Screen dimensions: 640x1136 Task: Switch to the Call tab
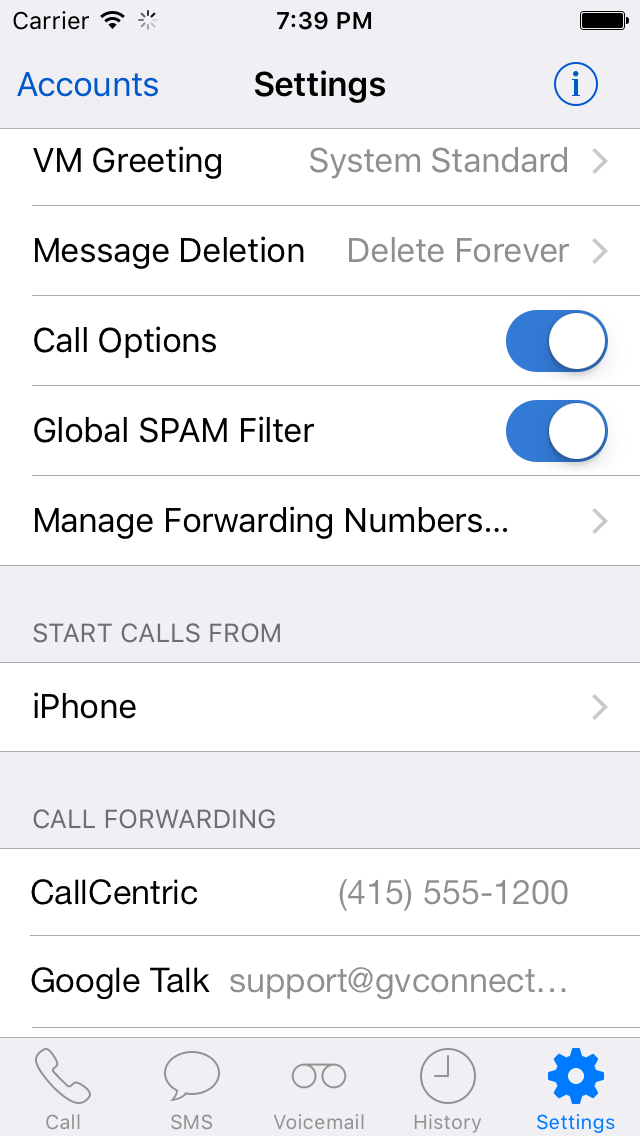[x=63, y=1088]
